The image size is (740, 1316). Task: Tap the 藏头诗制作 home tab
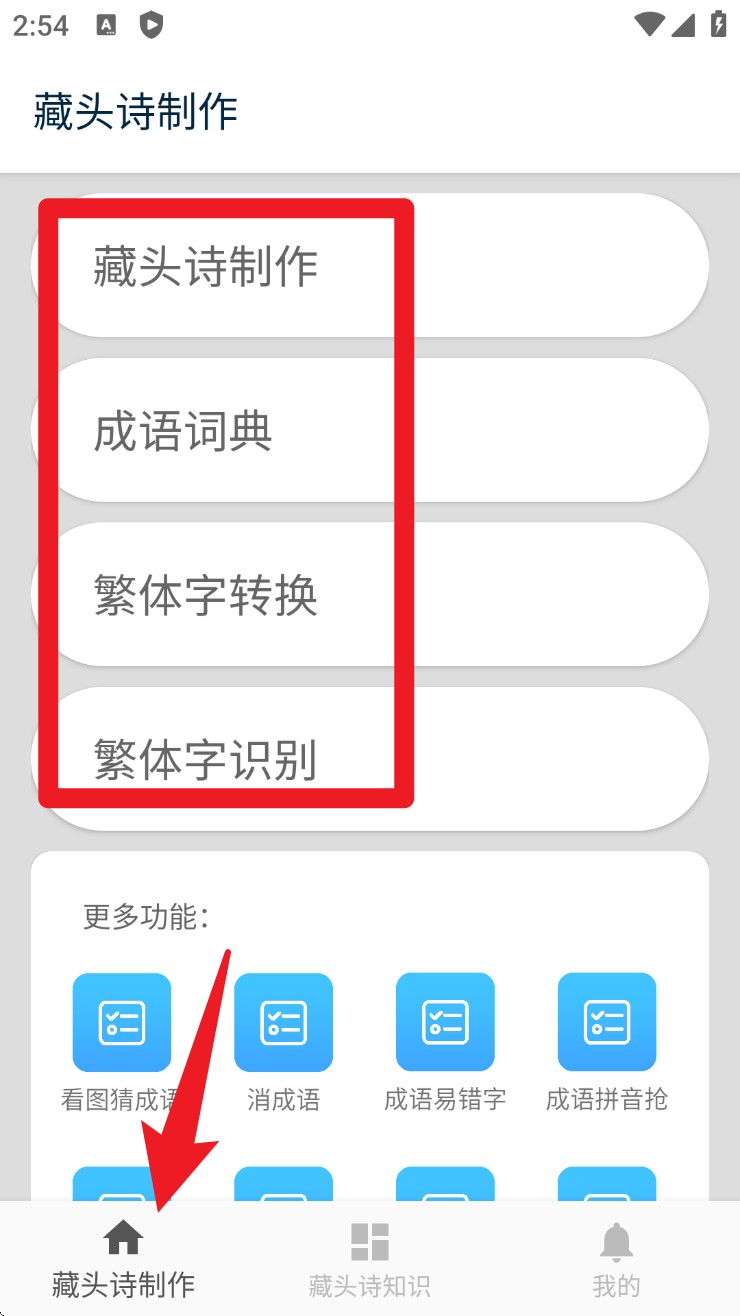coord(123,1259)
